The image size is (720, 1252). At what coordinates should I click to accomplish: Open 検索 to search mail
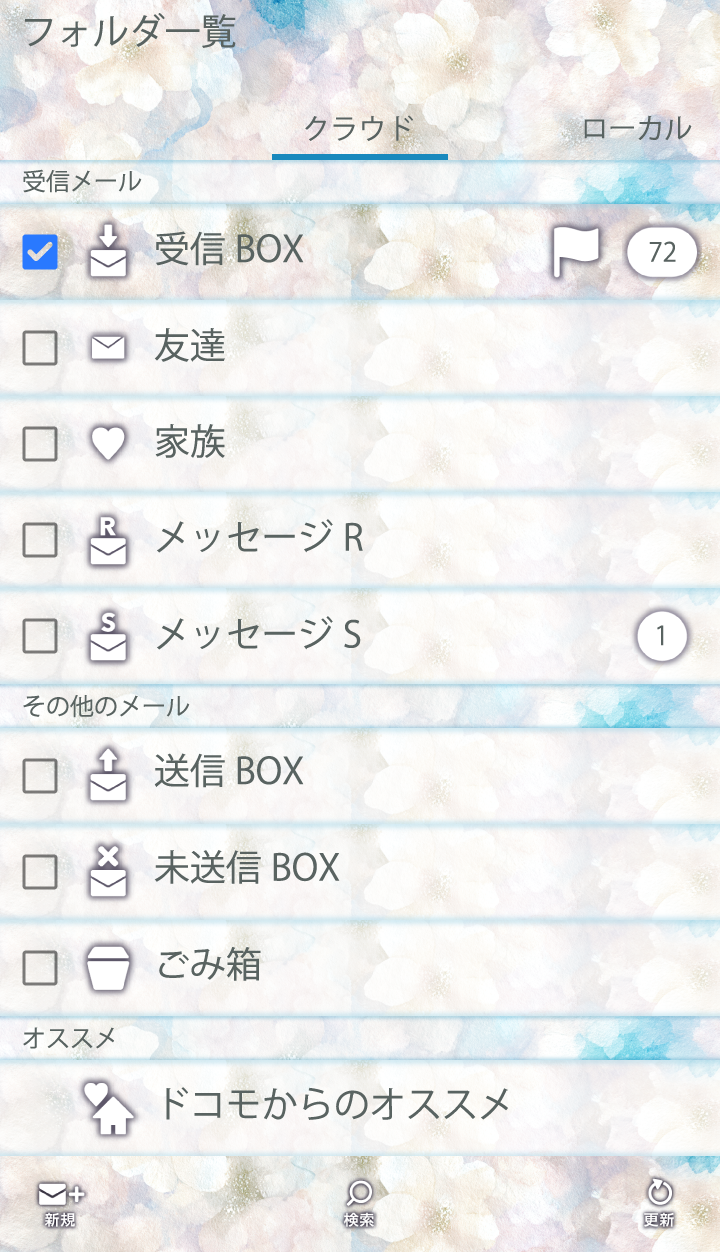click(359, 1203)
